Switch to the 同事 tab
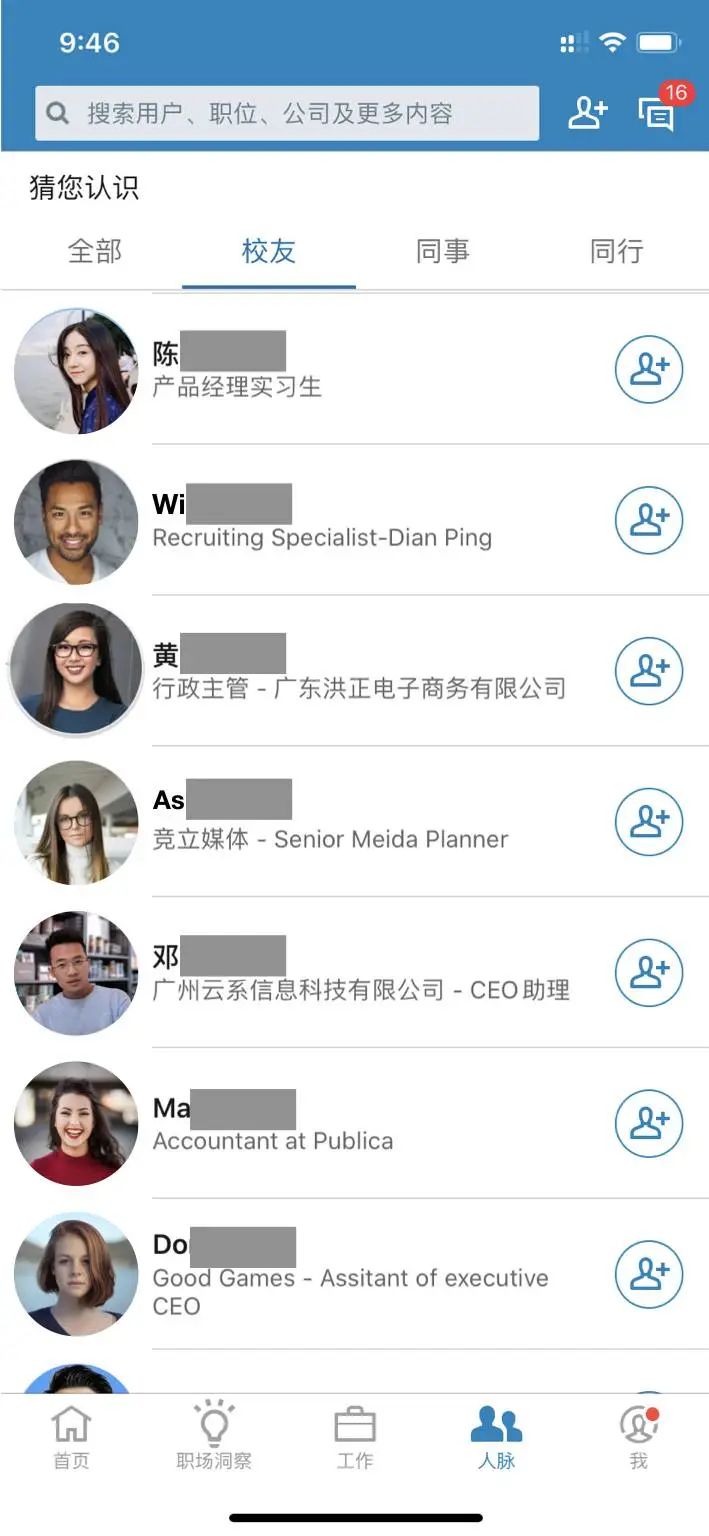The image size is (709, 1536). click(x=443, y=251)
